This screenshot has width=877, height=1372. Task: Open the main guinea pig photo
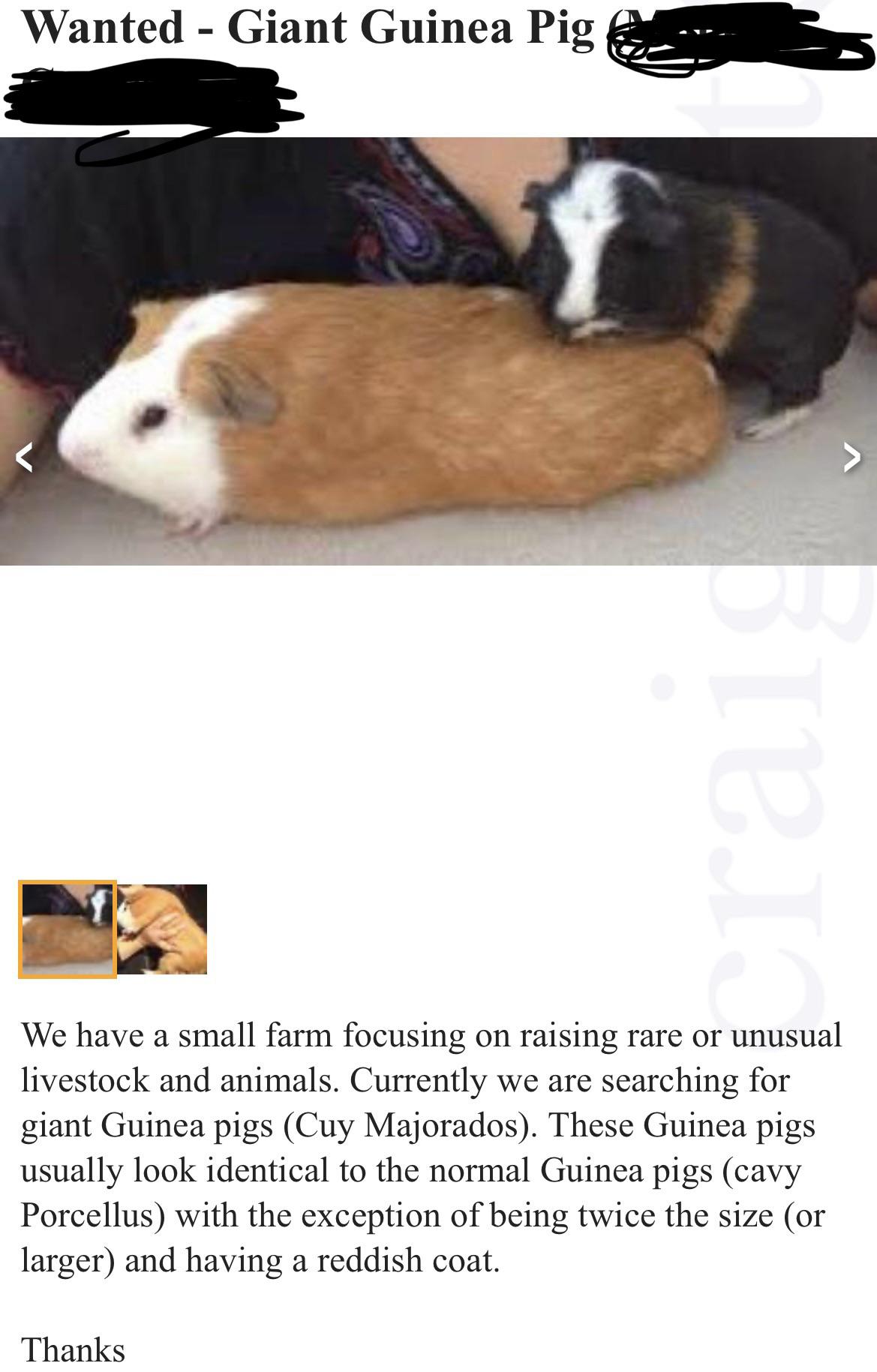[438, 351]
